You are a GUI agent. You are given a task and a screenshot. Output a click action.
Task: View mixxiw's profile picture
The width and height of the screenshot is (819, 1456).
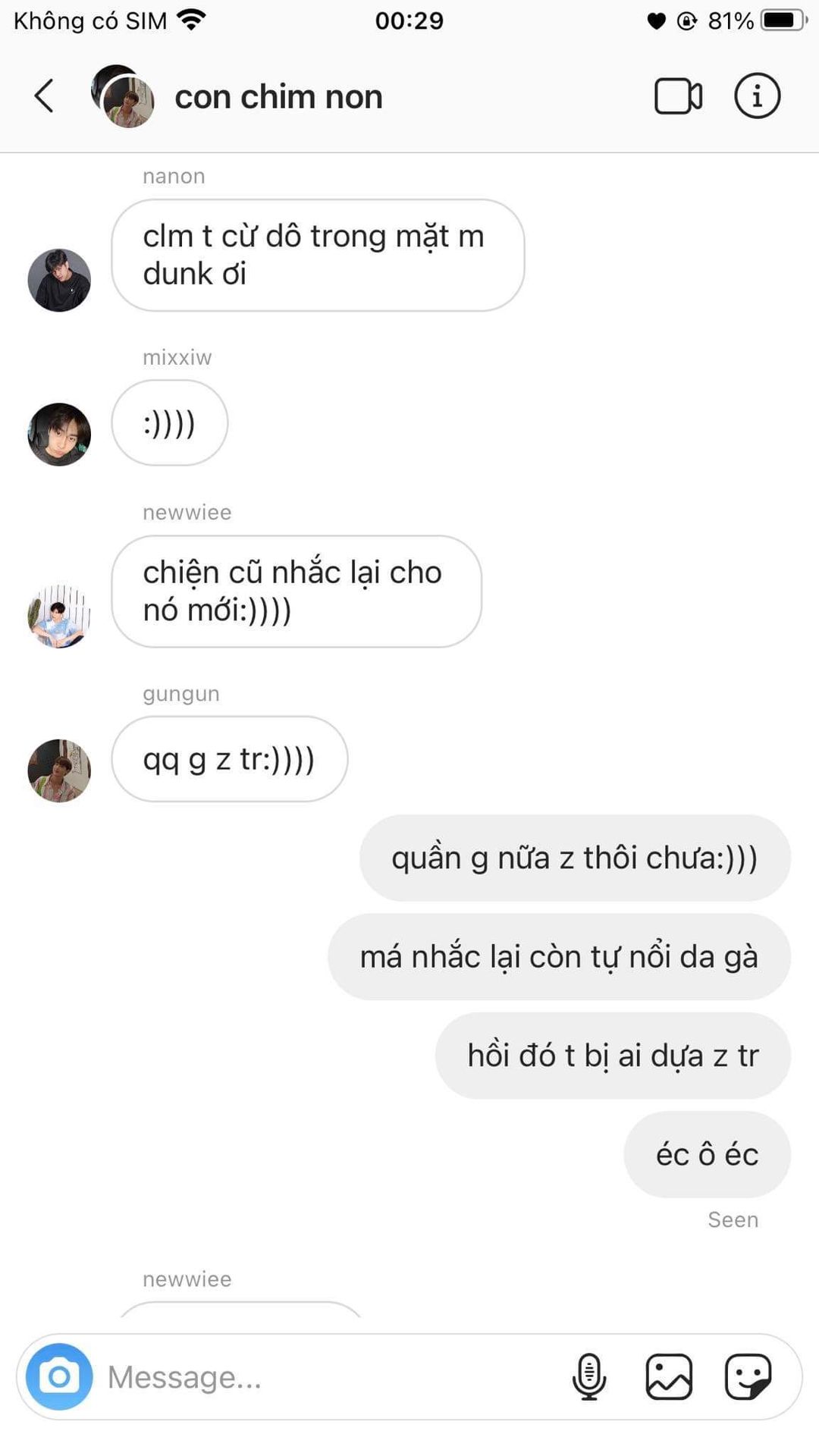tap(59, 435)
